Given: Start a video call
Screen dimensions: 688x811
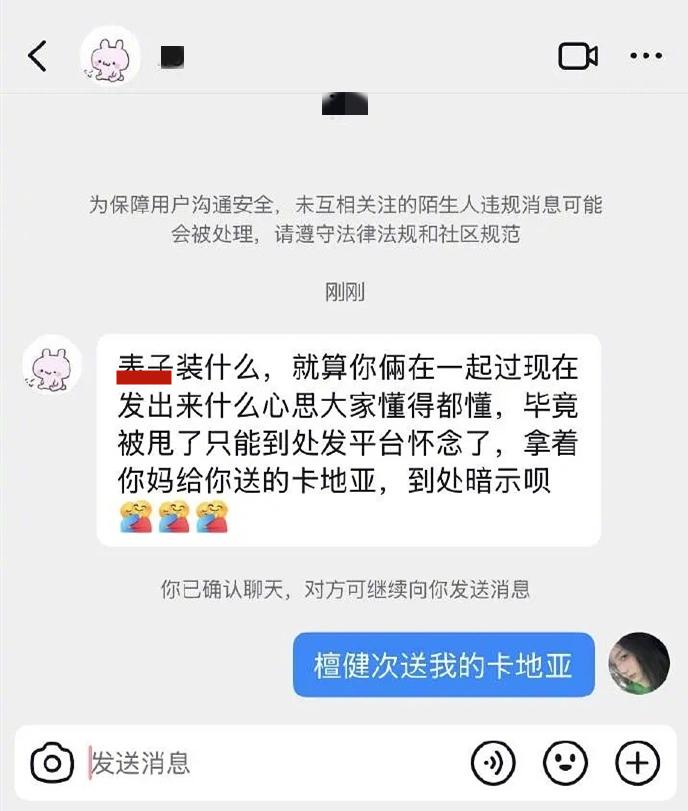Looking at the screenshot, I should [578, 56].
